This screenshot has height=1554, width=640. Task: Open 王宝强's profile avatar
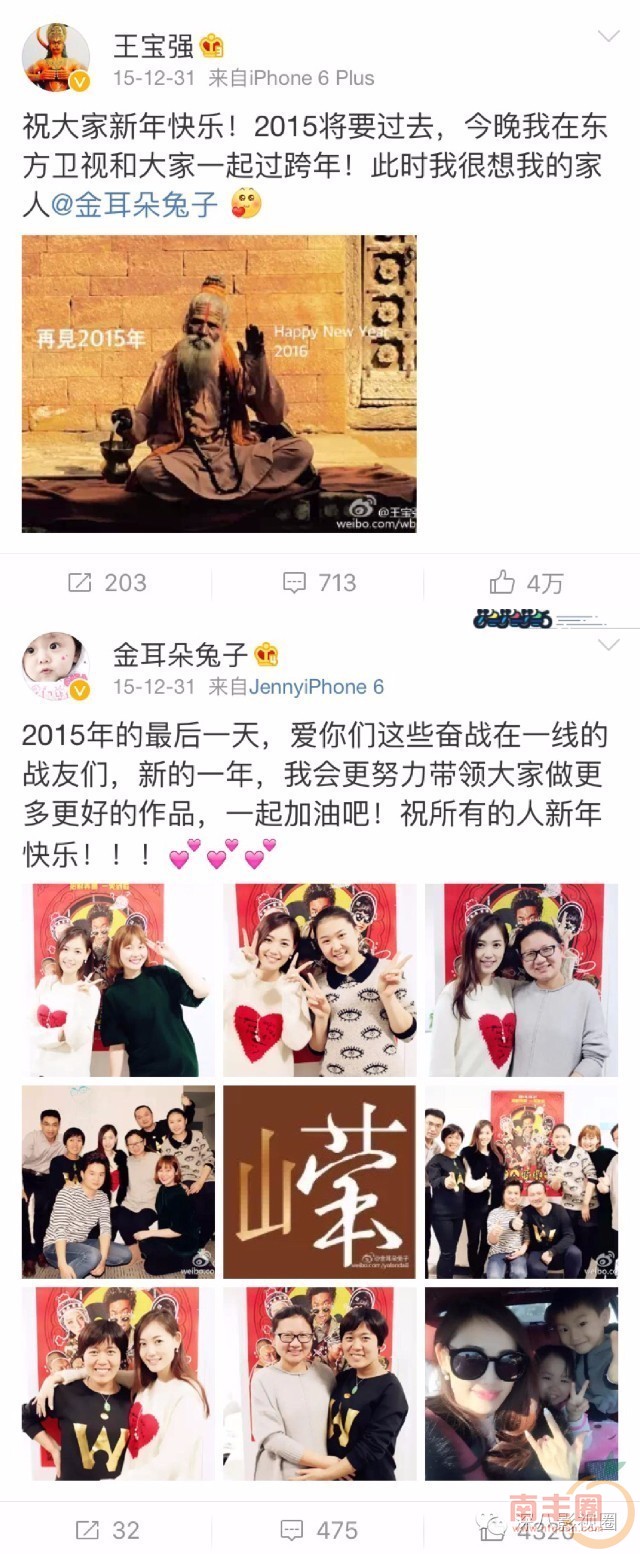(x=56, y=58)
